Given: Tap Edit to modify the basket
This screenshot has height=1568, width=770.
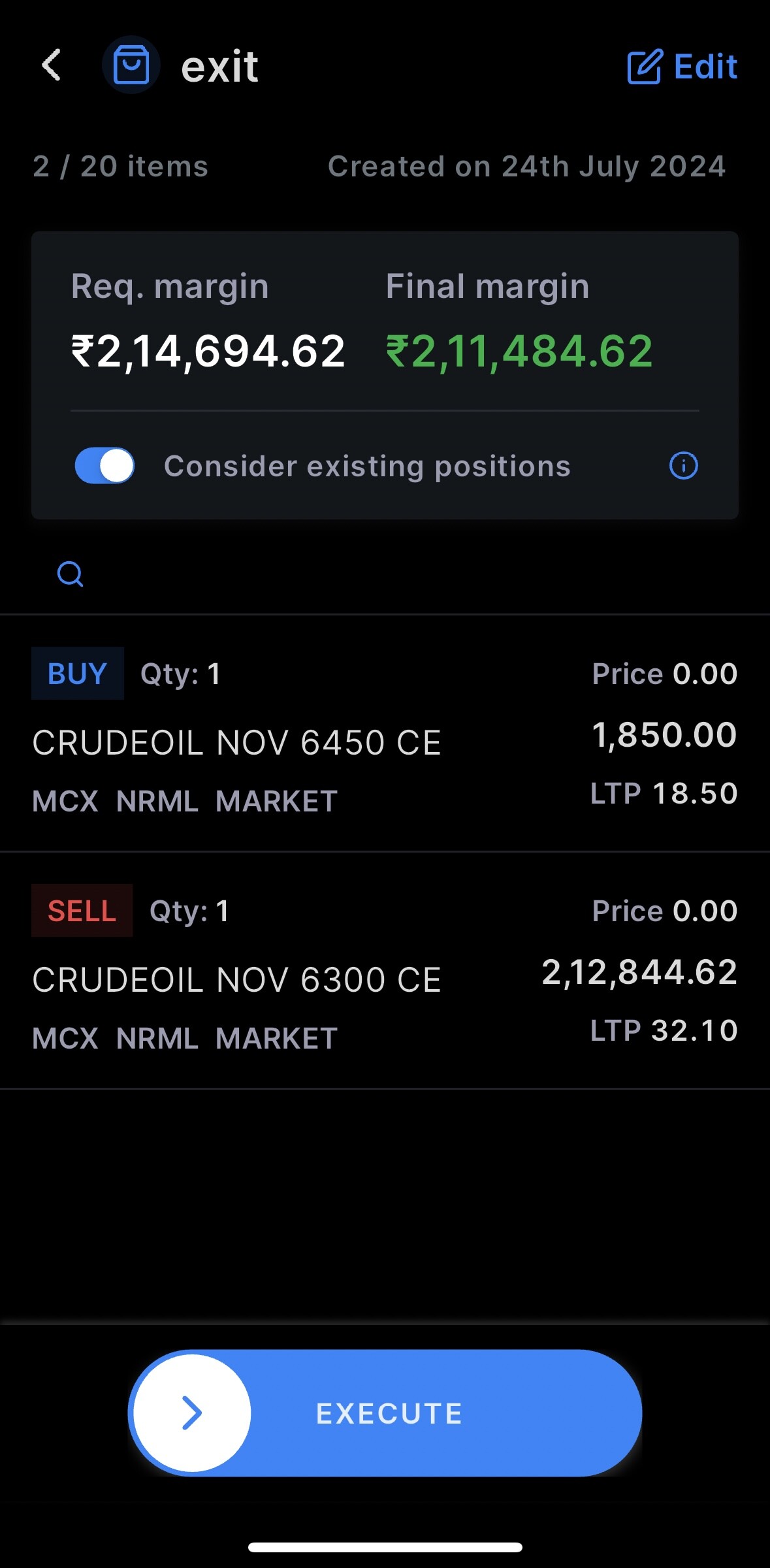Looking at the screenshot, I should point(682,67).
